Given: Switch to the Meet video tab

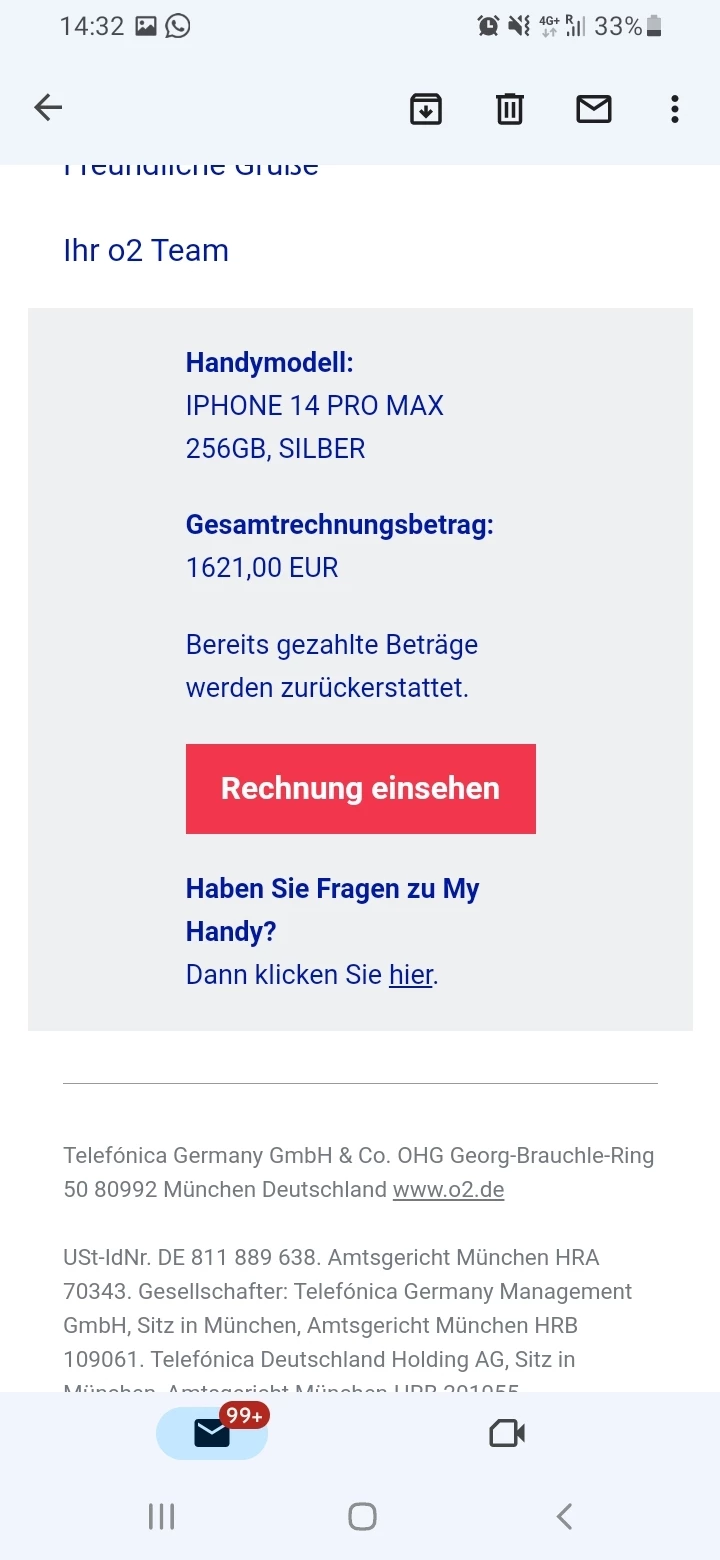Looking at the screenshot, I should point(507,1434).
